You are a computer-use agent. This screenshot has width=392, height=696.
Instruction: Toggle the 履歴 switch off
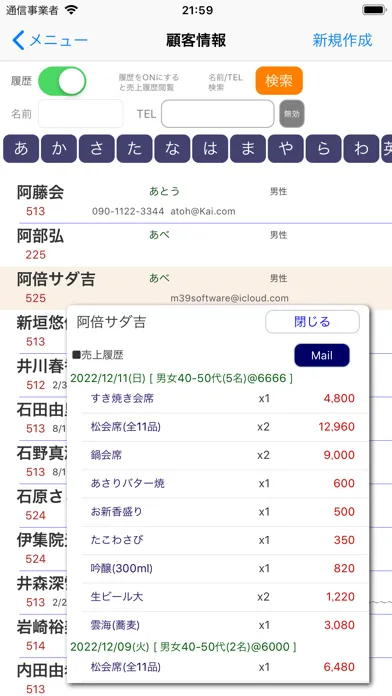click(x=62, y=81)
